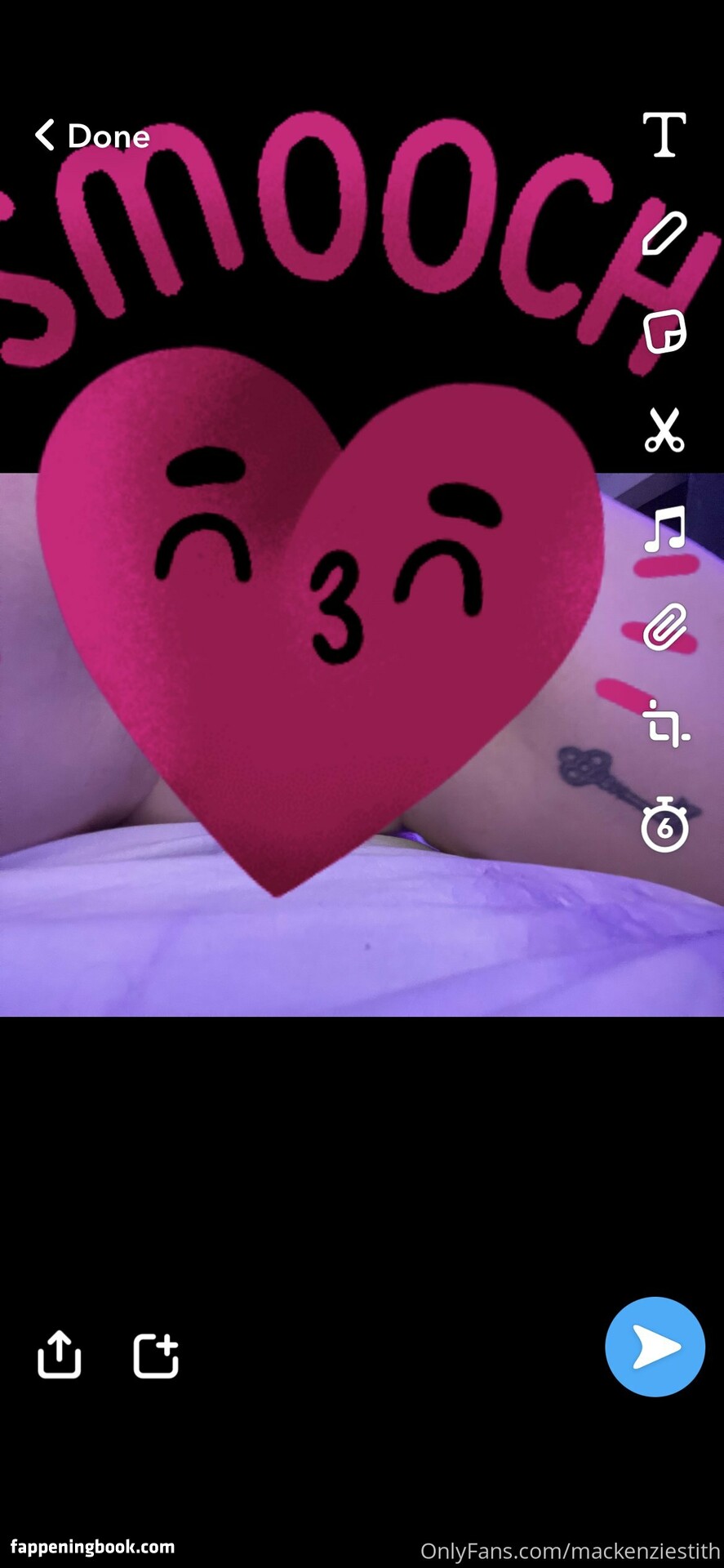Send the snap with blue arrow
This screenshot has height=1568, width=724.
pyautogui.click(x=655, y=1347)
